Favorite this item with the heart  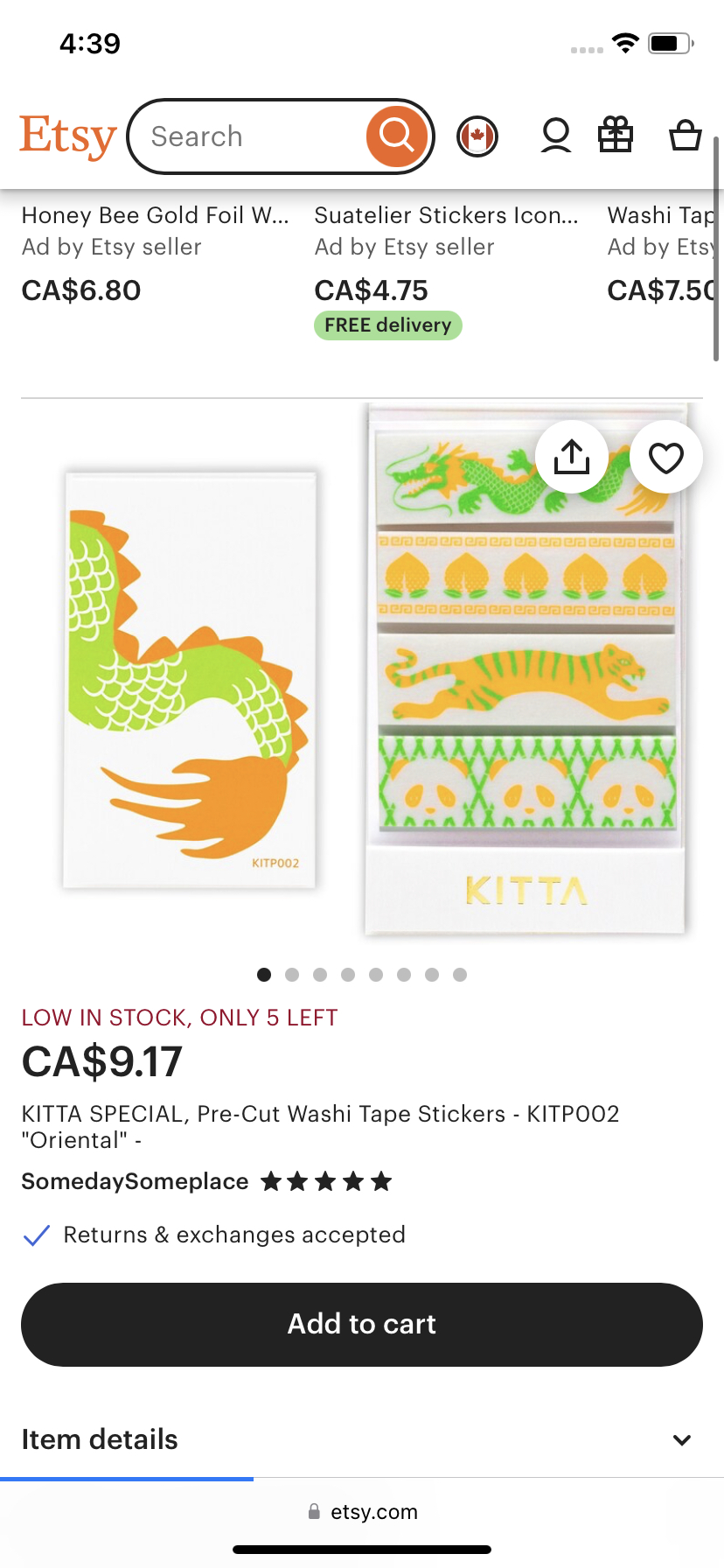pos(665,458)
